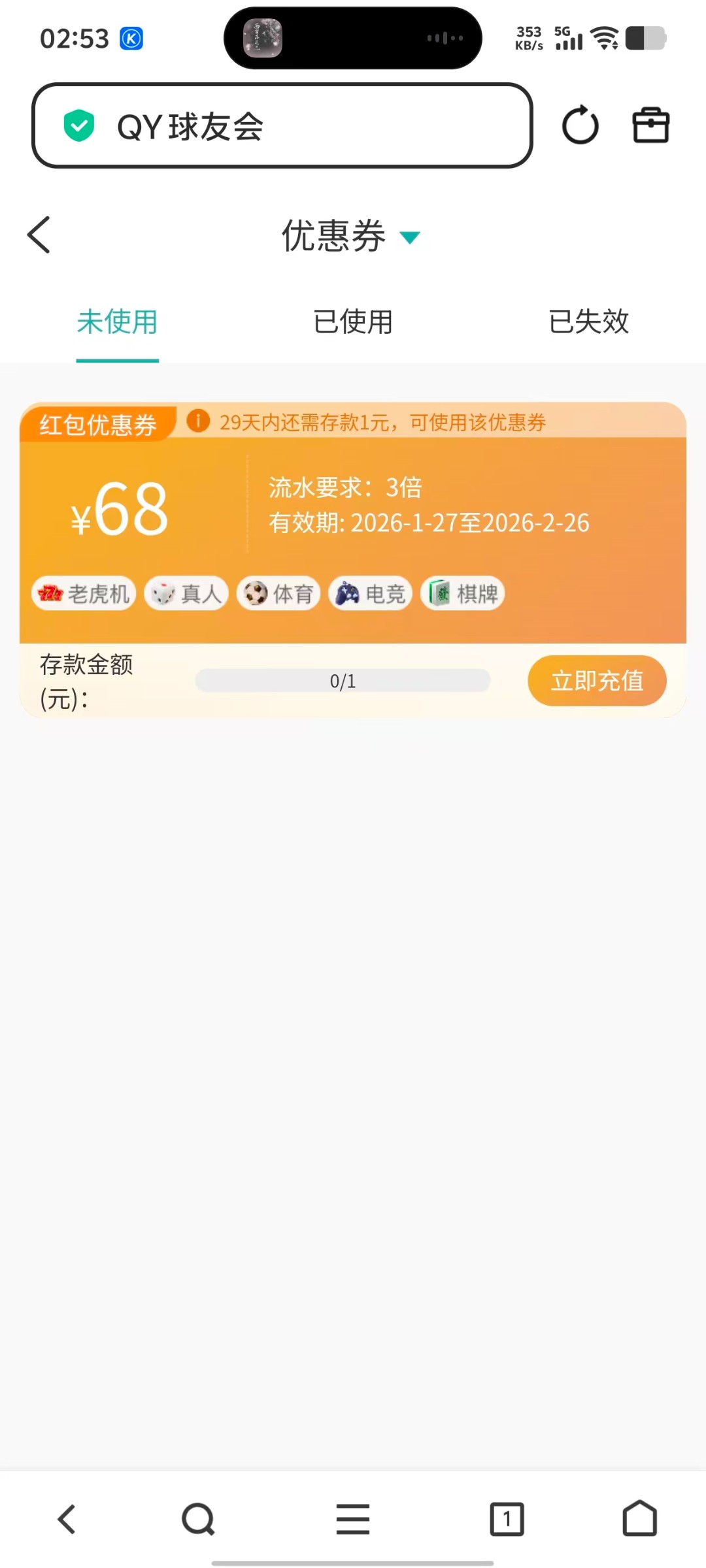
Task: Expand the 优惠券 title dropdown
Action: (410, 237)
